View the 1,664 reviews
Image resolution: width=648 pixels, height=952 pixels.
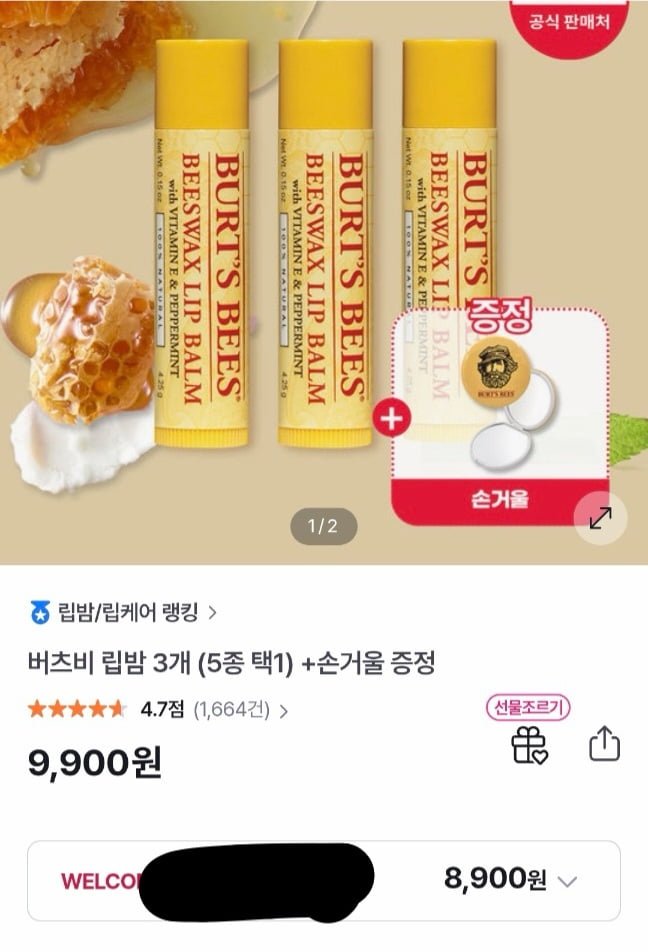click(240, 711)
